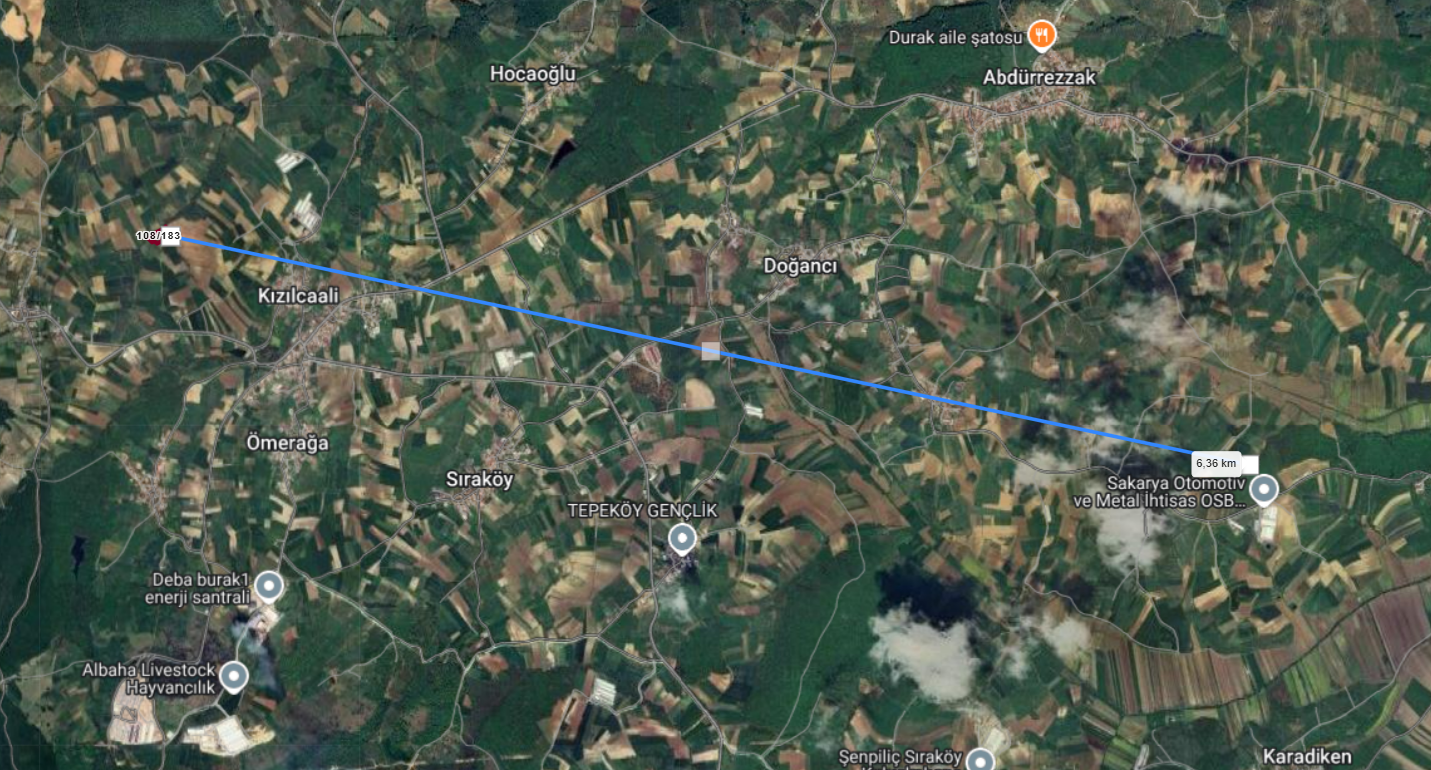Image resolution: width=1431 pixels, height=770 pixels.
Task: Open the Şenpiliç Sıraköy place pin
Action: [981, 759]
